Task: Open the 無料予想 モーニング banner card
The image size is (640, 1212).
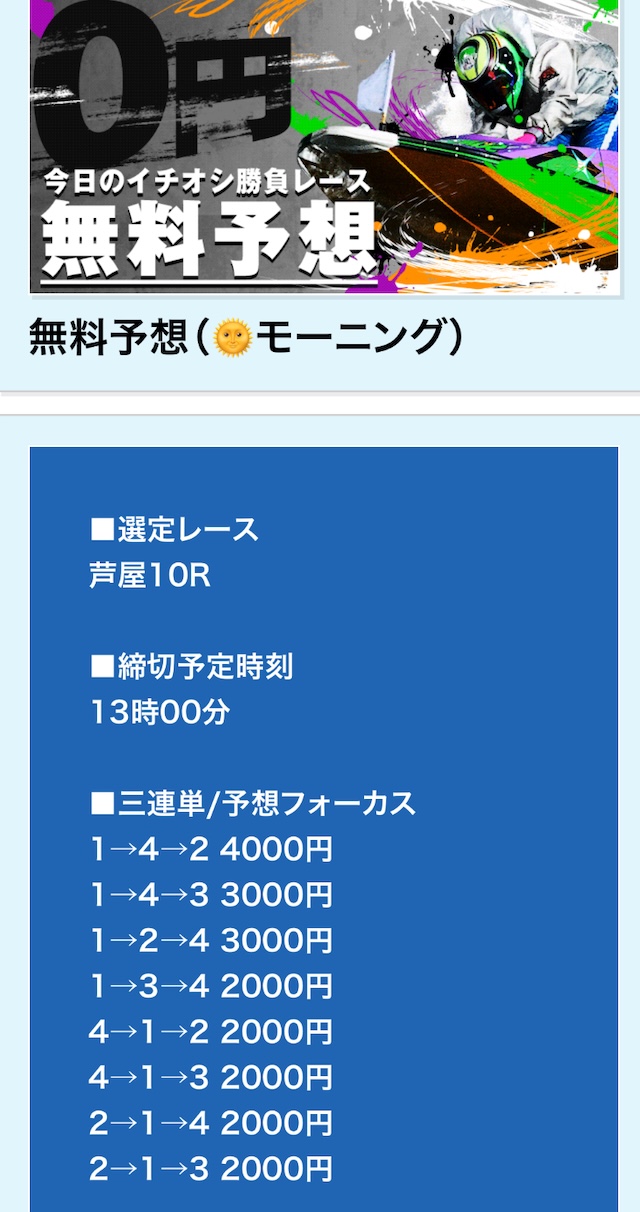Action: click(323, 150)
